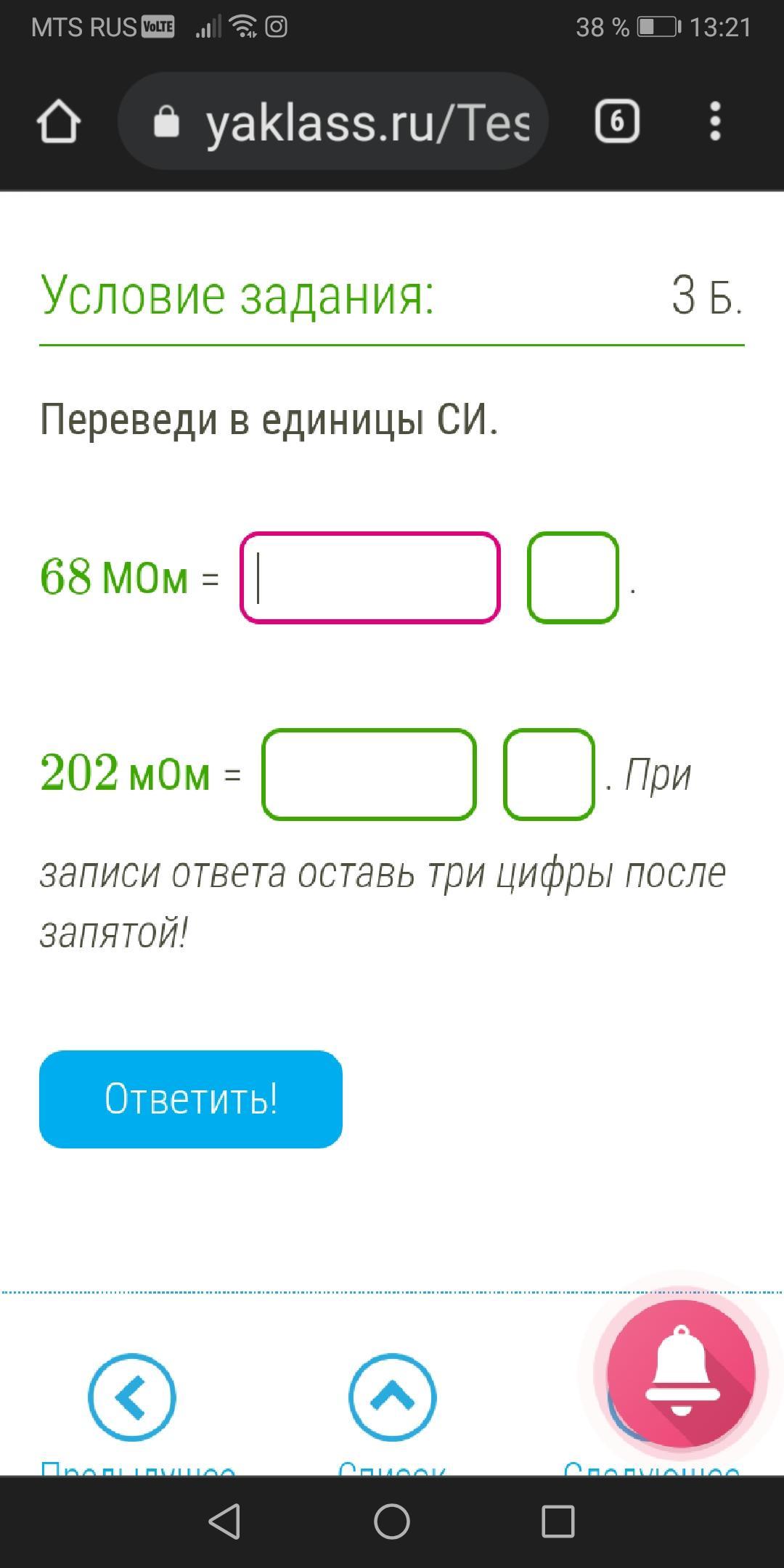The image size is (784, 1568).
Task: Tap the yaklass.ru address bar
Action: (x=333, y=121)
